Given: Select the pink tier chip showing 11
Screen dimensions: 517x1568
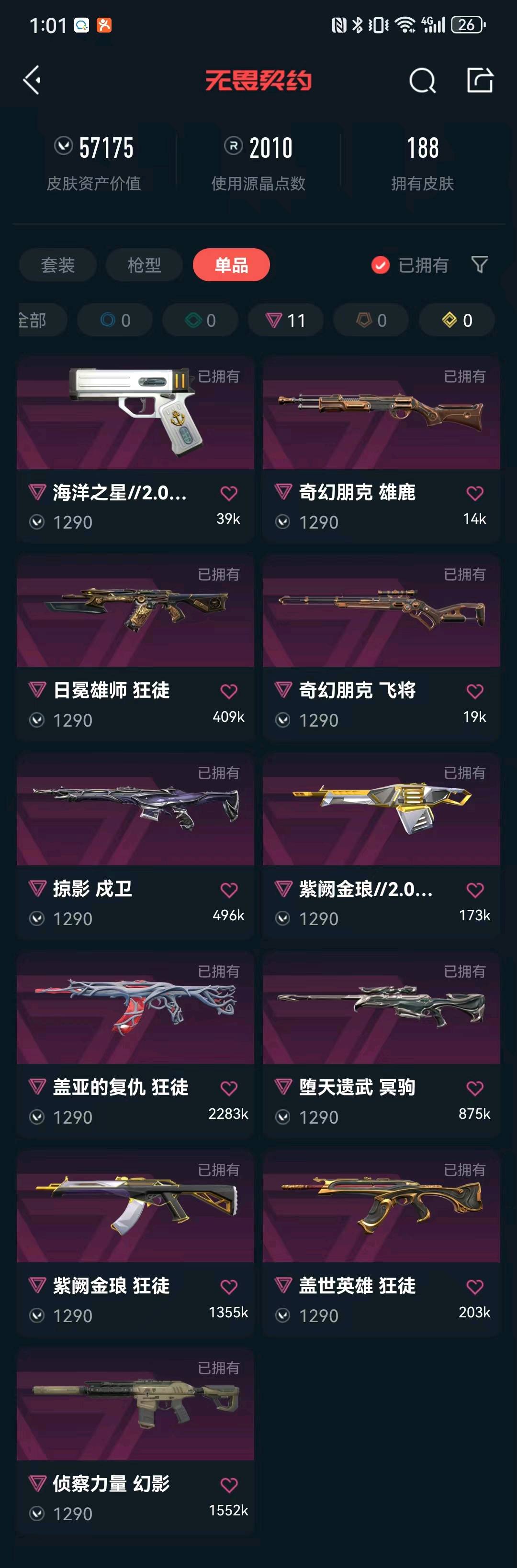Looking at the screenshot, I should pos(285,320).
